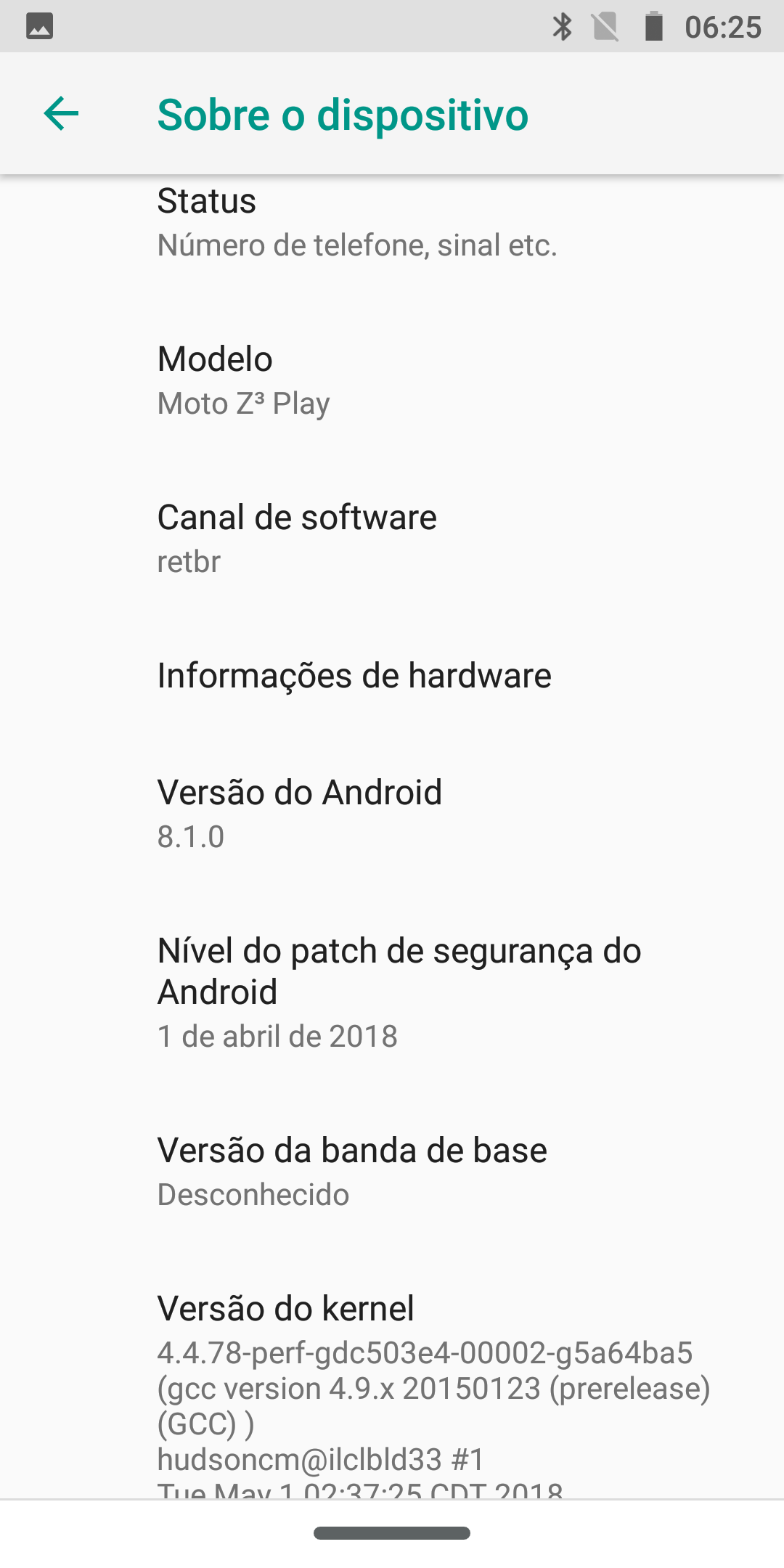Tap the Versão da banda de base row
This screenshot has width=784, height=1568.
[x=392, y=1172]
